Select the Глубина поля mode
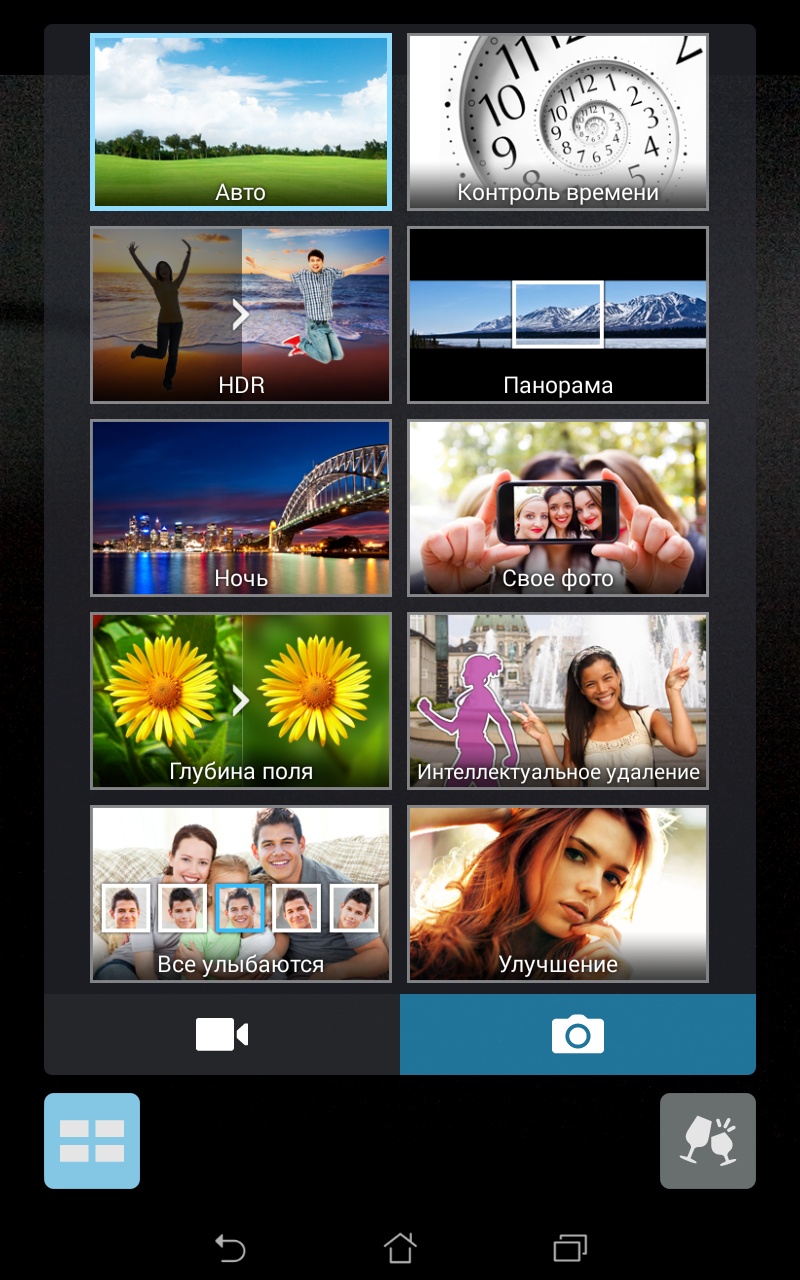 241,701
